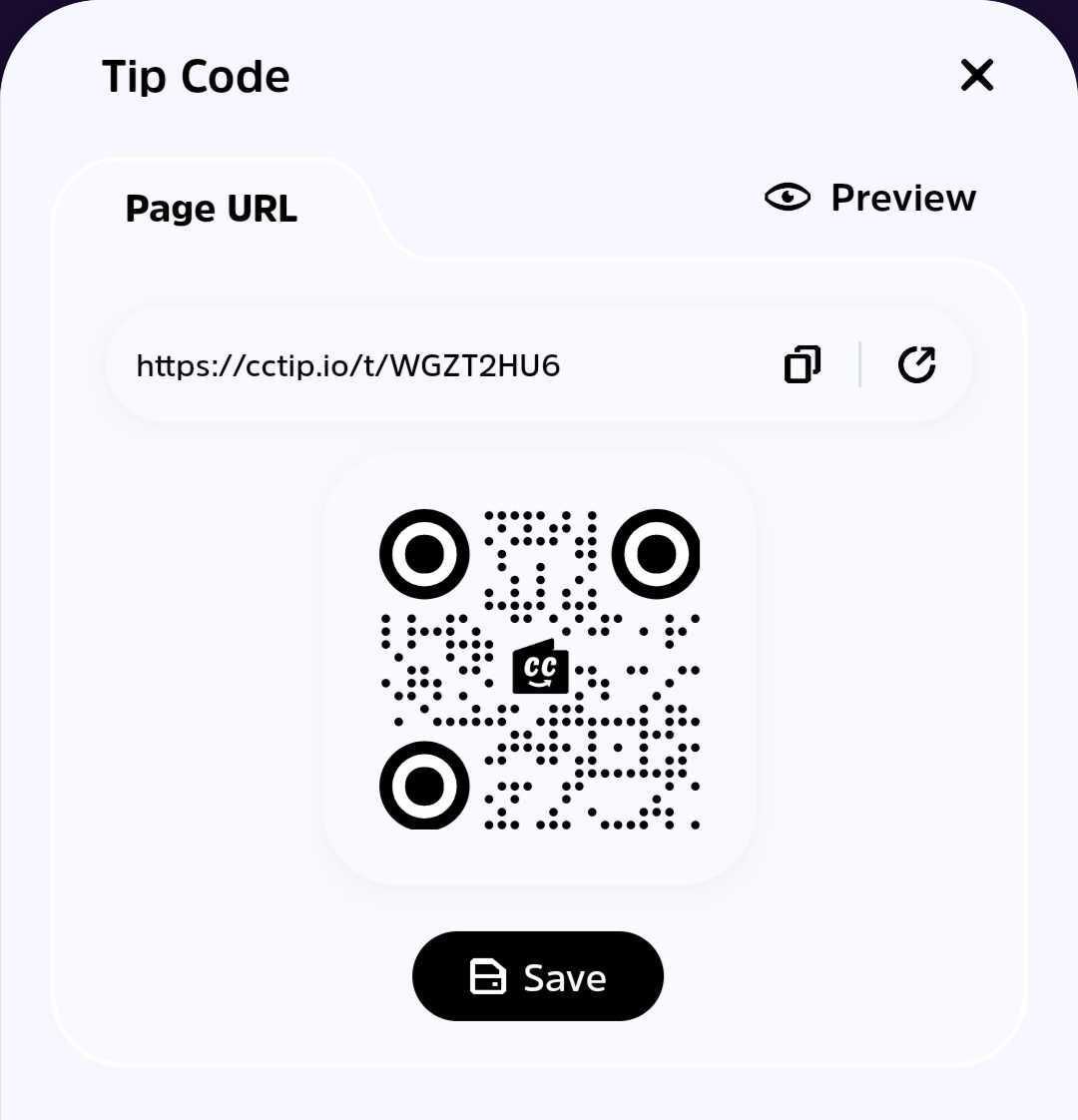
Task: Open the page URL in browser
Action: (x=916, y=365)
